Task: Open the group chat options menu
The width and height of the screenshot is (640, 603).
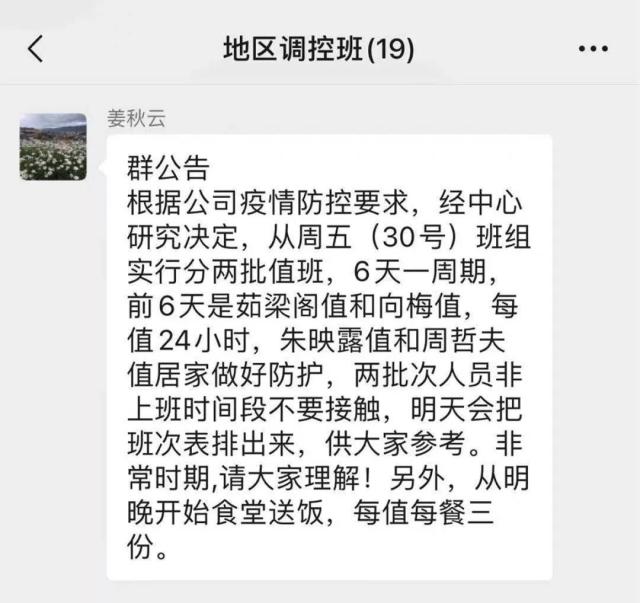Action: tap(593, 49)
